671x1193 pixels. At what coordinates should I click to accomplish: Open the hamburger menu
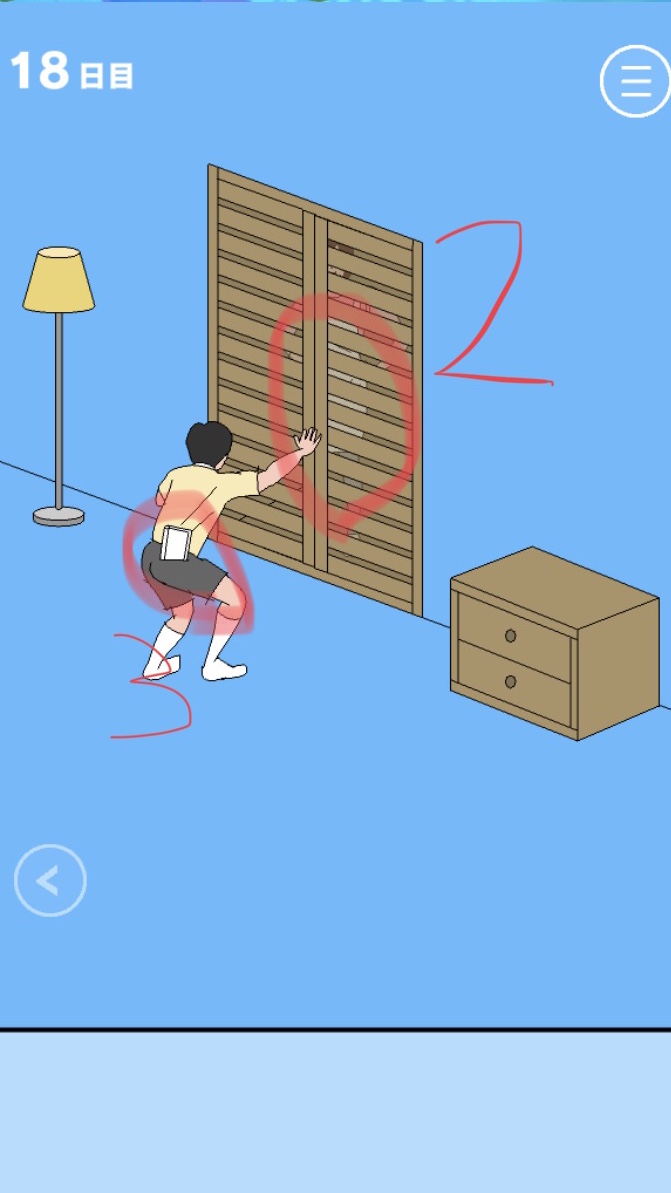click(x=635, y=81)
